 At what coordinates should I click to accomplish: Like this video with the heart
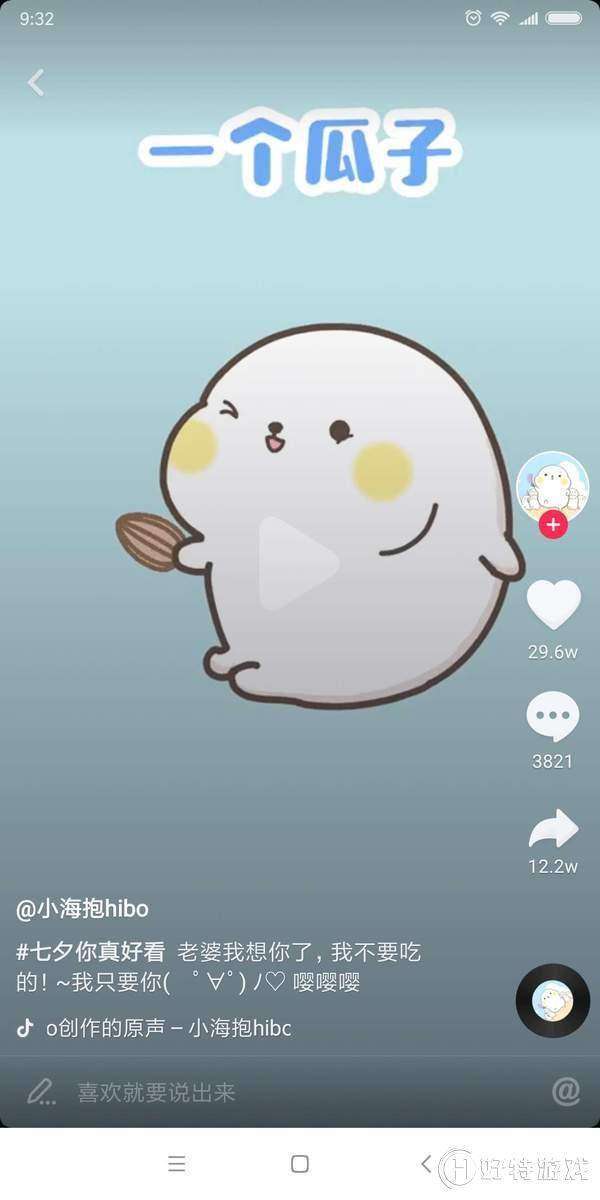[553, 605]
